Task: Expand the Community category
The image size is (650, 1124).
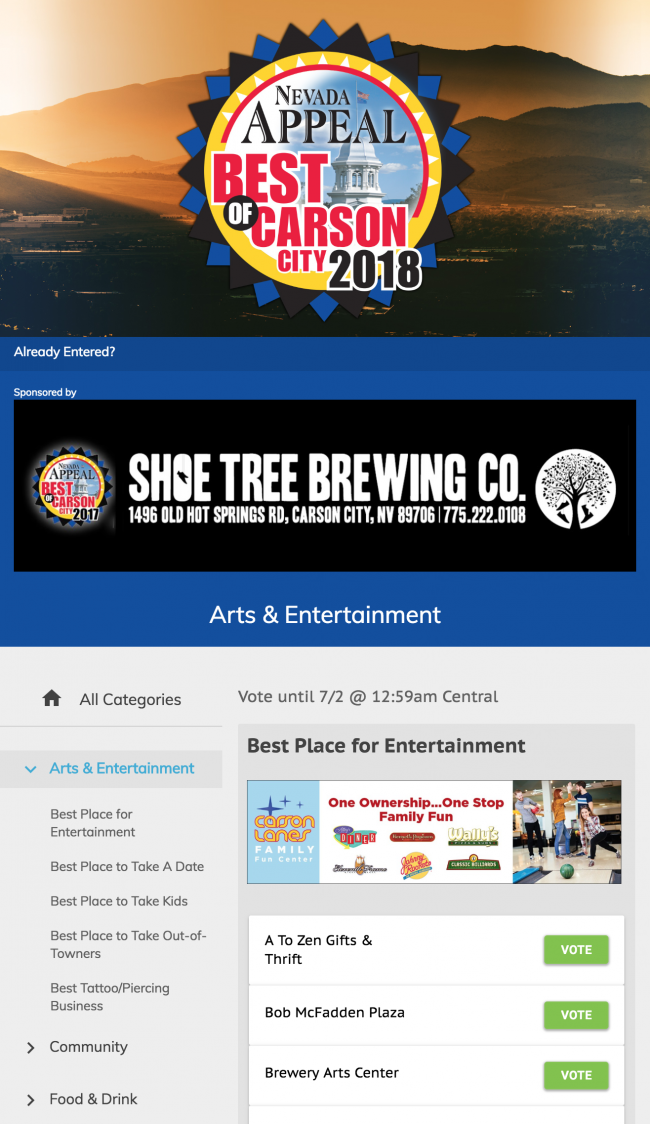Action: point(88,1047)
